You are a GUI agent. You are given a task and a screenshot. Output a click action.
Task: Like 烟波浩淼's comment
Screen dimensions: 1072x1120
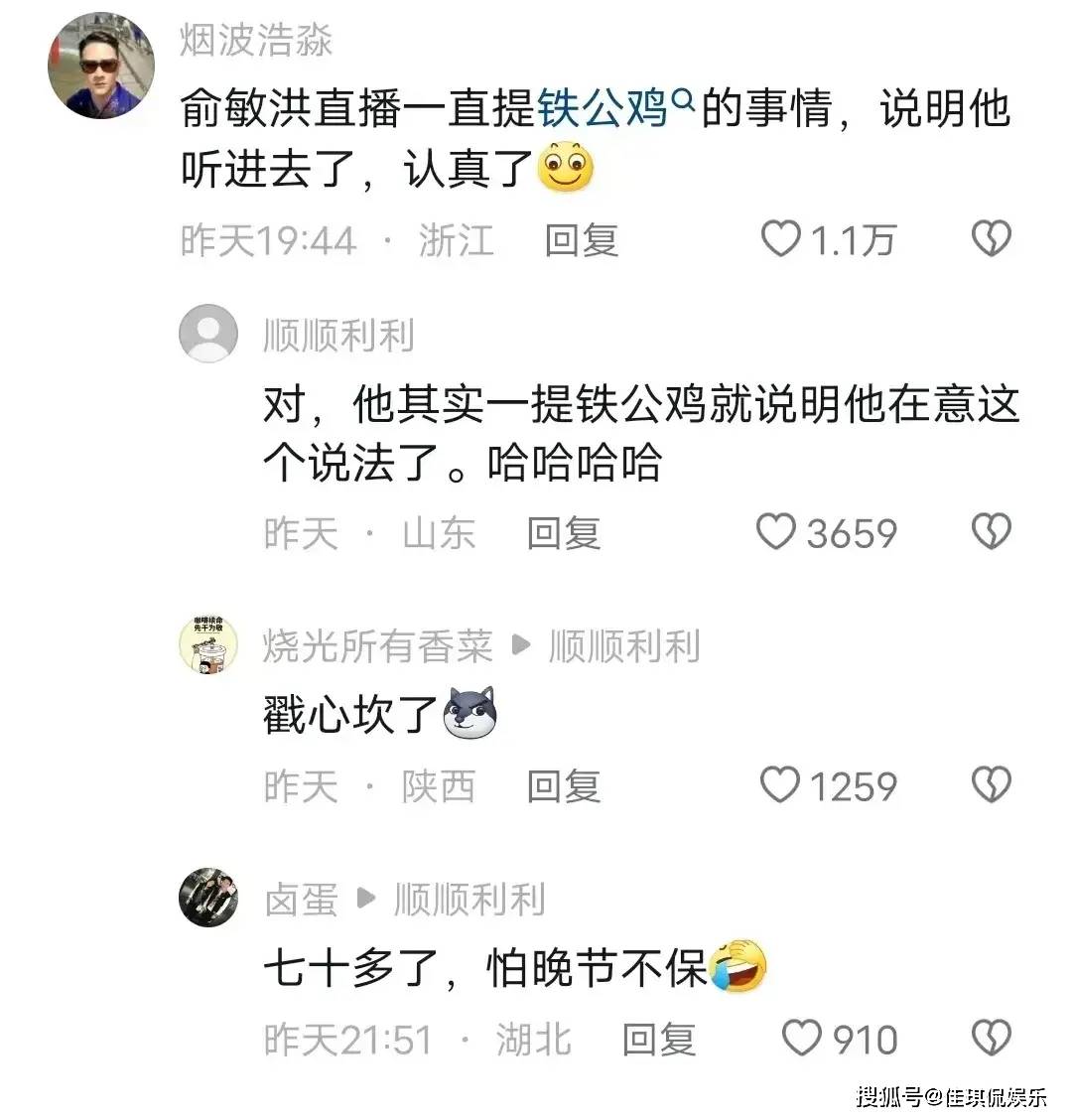point(781,239)
